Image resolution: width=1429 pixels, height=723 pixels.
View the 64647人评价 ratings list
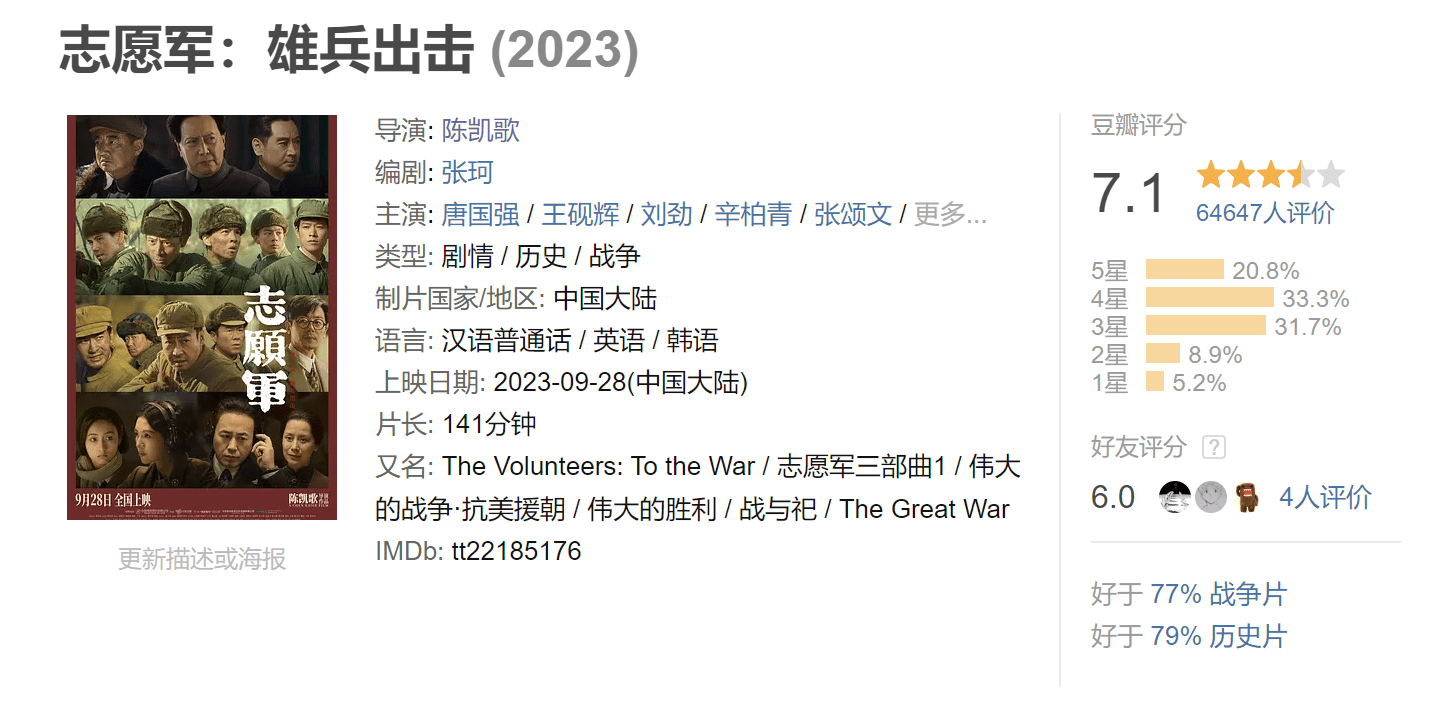click(x=1265, y=213)
